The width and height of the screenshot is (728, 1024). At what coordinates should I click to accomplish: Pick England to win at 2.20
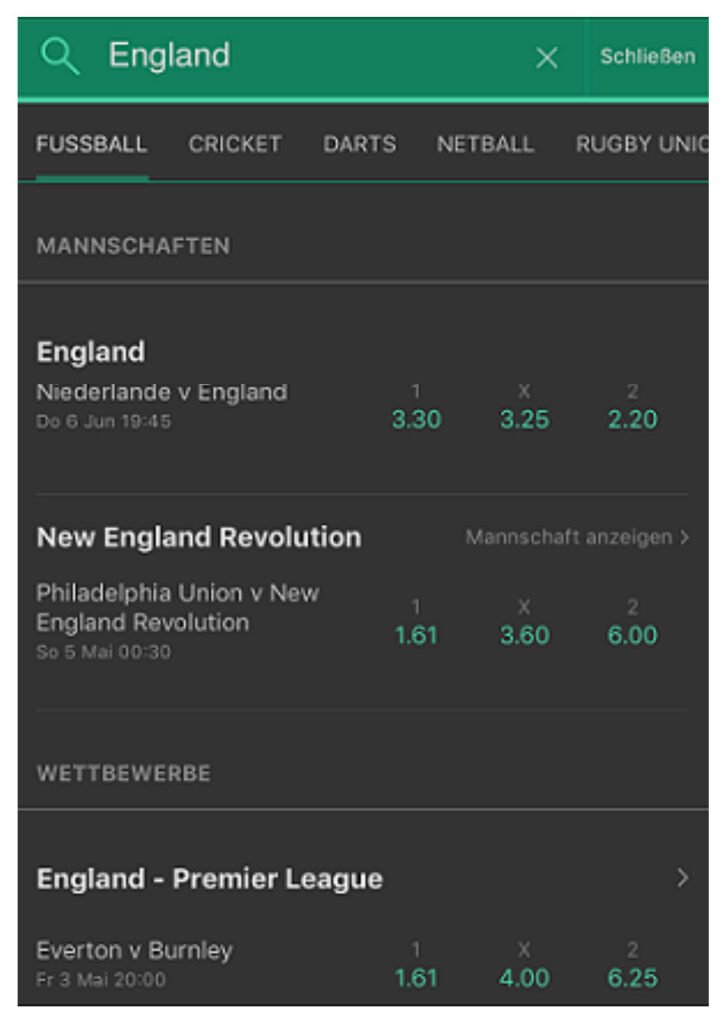(x=632, y=419)
